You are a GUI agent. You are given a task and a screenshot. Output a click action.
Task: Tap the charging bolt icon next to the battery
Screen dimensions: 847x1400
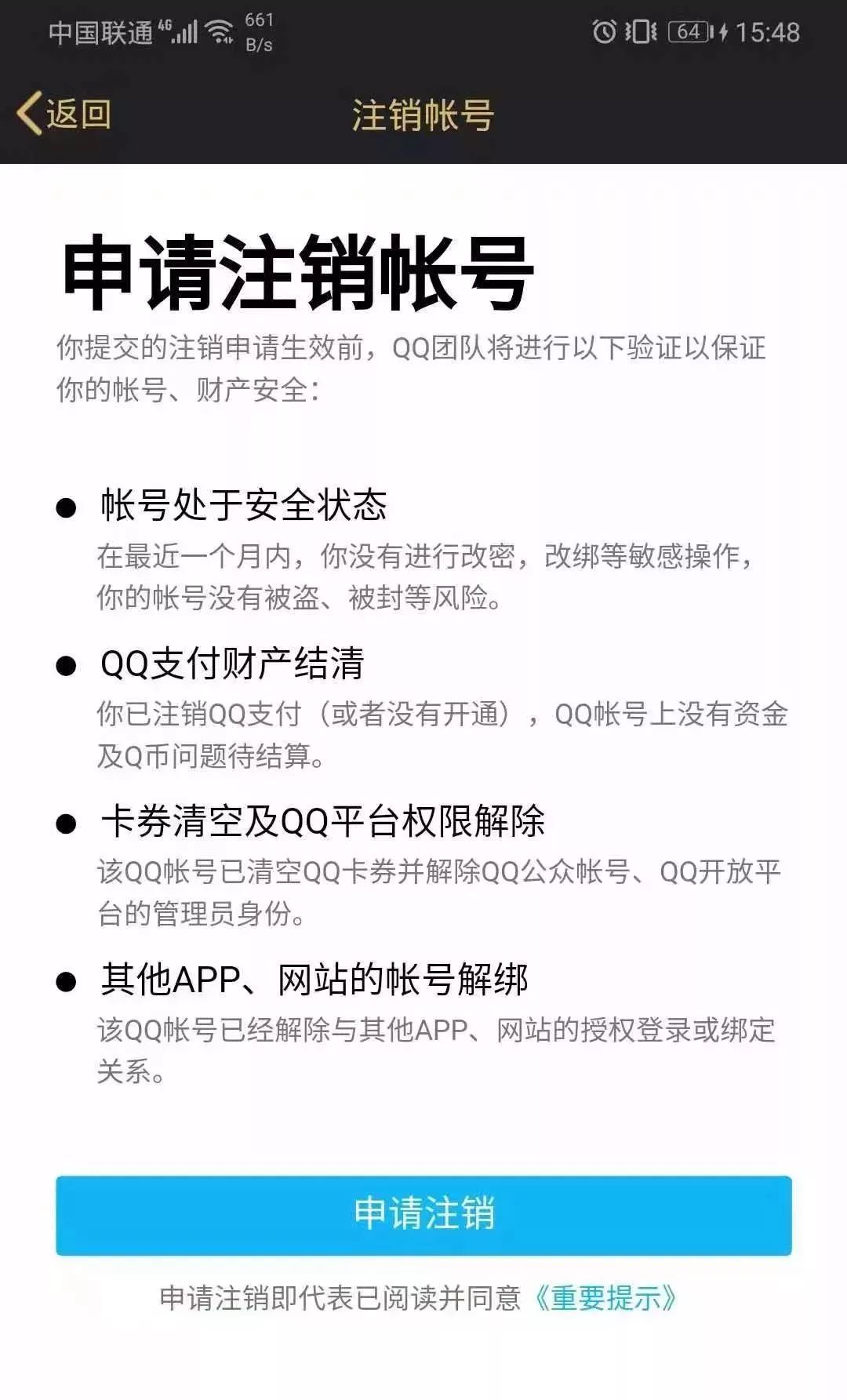(x=723, y=31)
